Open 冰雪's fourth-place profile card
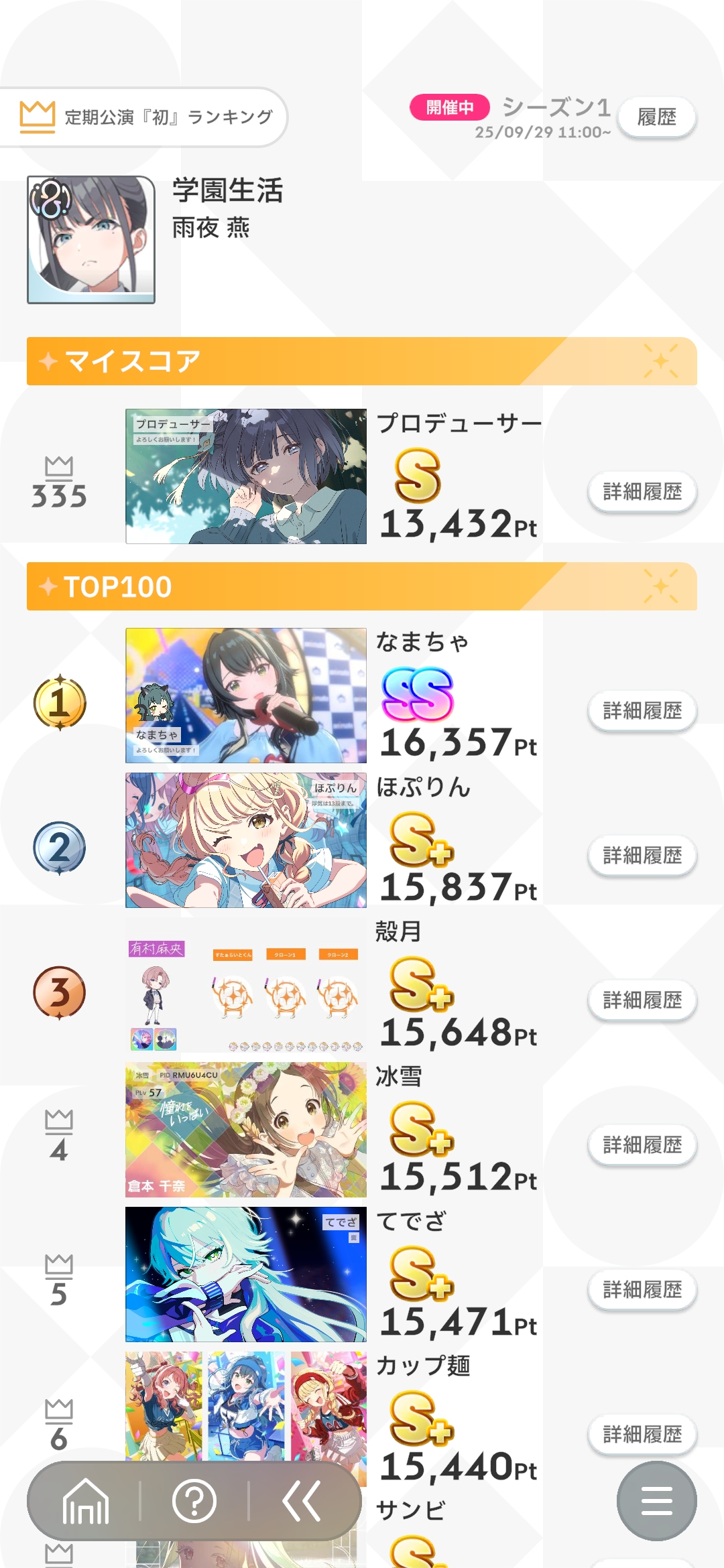This screenshot has height=1568, width=724. [246, 1130]
